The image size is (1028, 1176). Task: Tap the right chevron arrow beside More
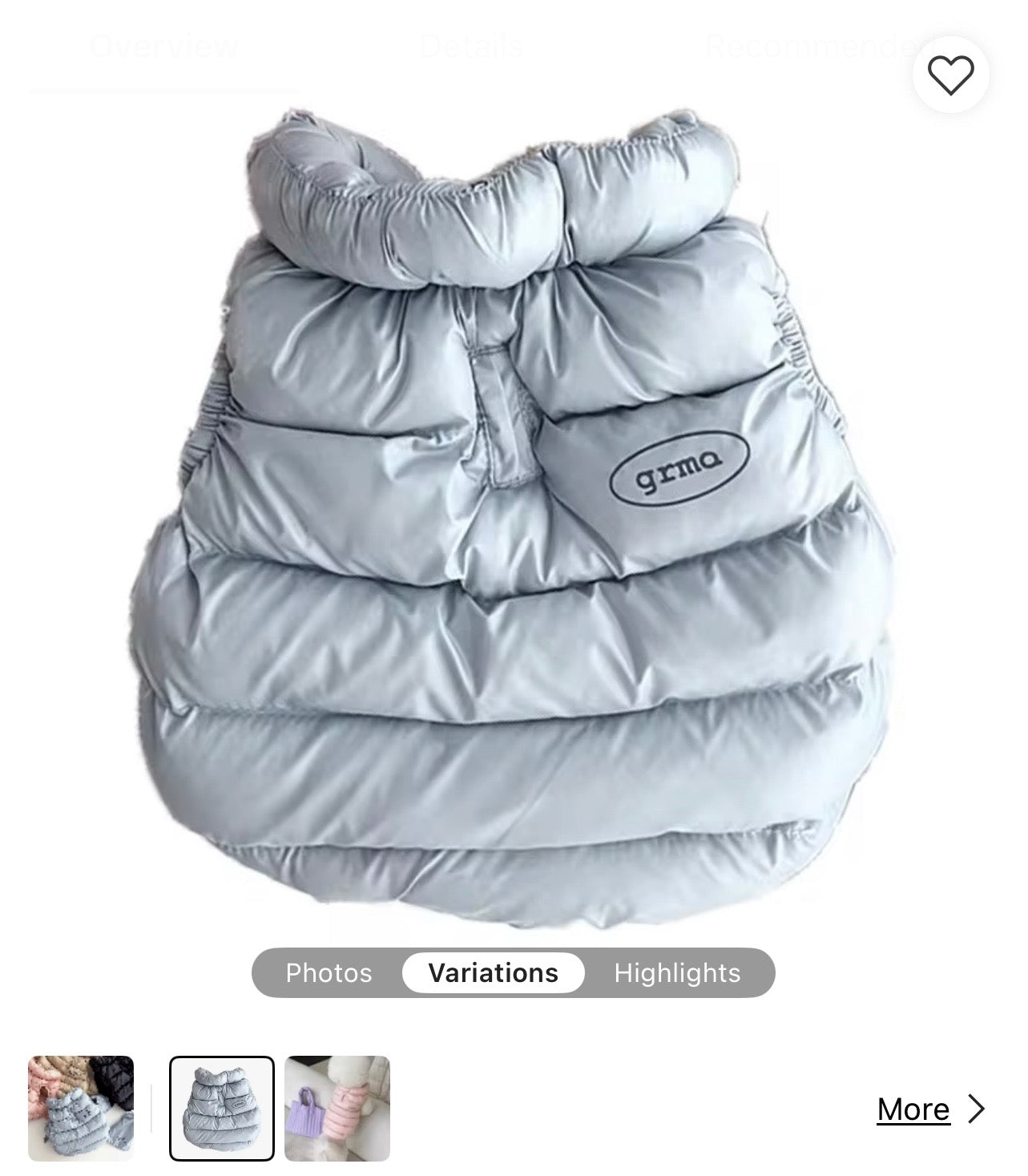[978, 1109]
